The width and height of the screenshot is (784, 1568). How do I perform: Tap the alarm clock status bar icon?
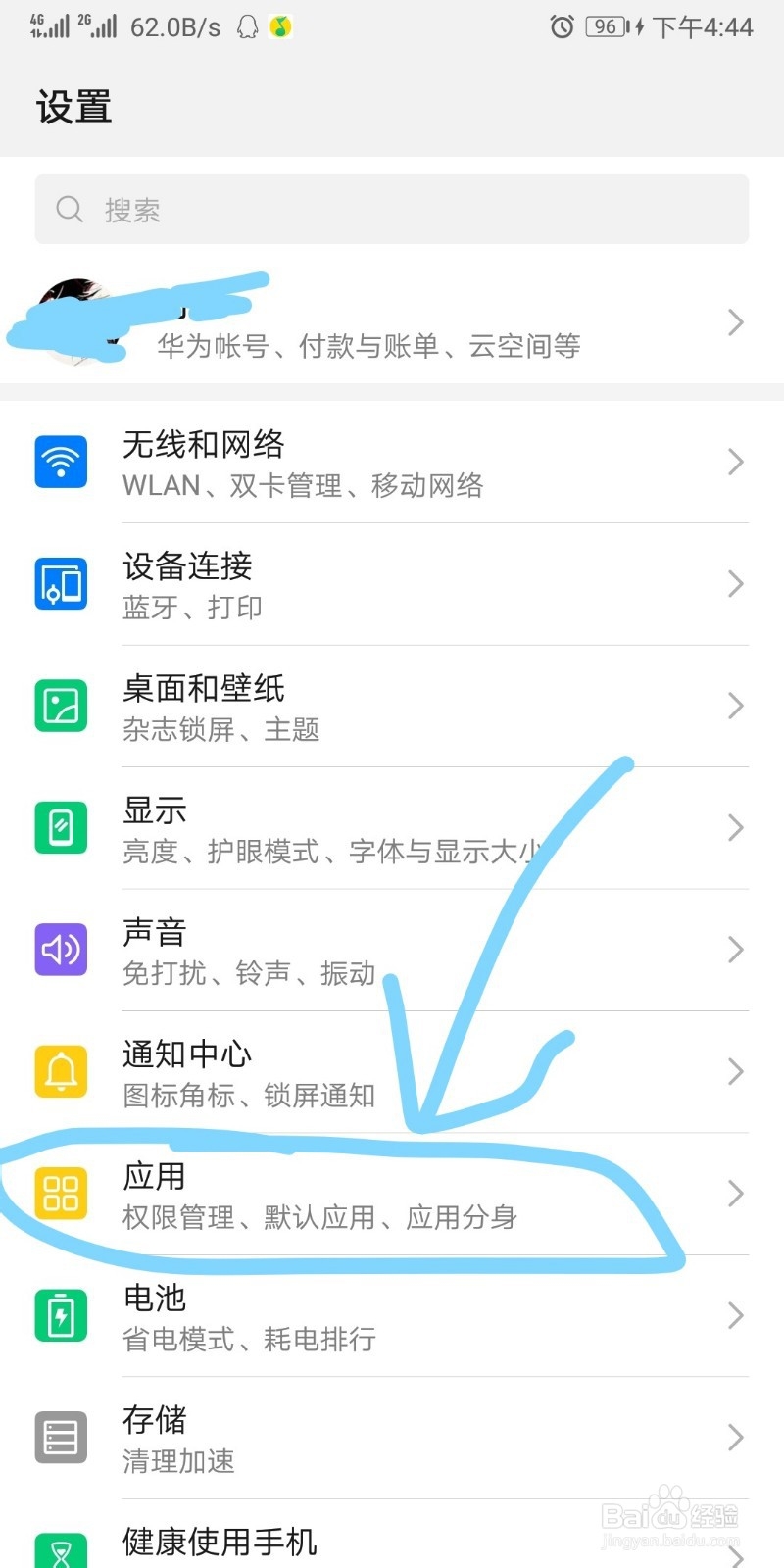coord(561,28)
